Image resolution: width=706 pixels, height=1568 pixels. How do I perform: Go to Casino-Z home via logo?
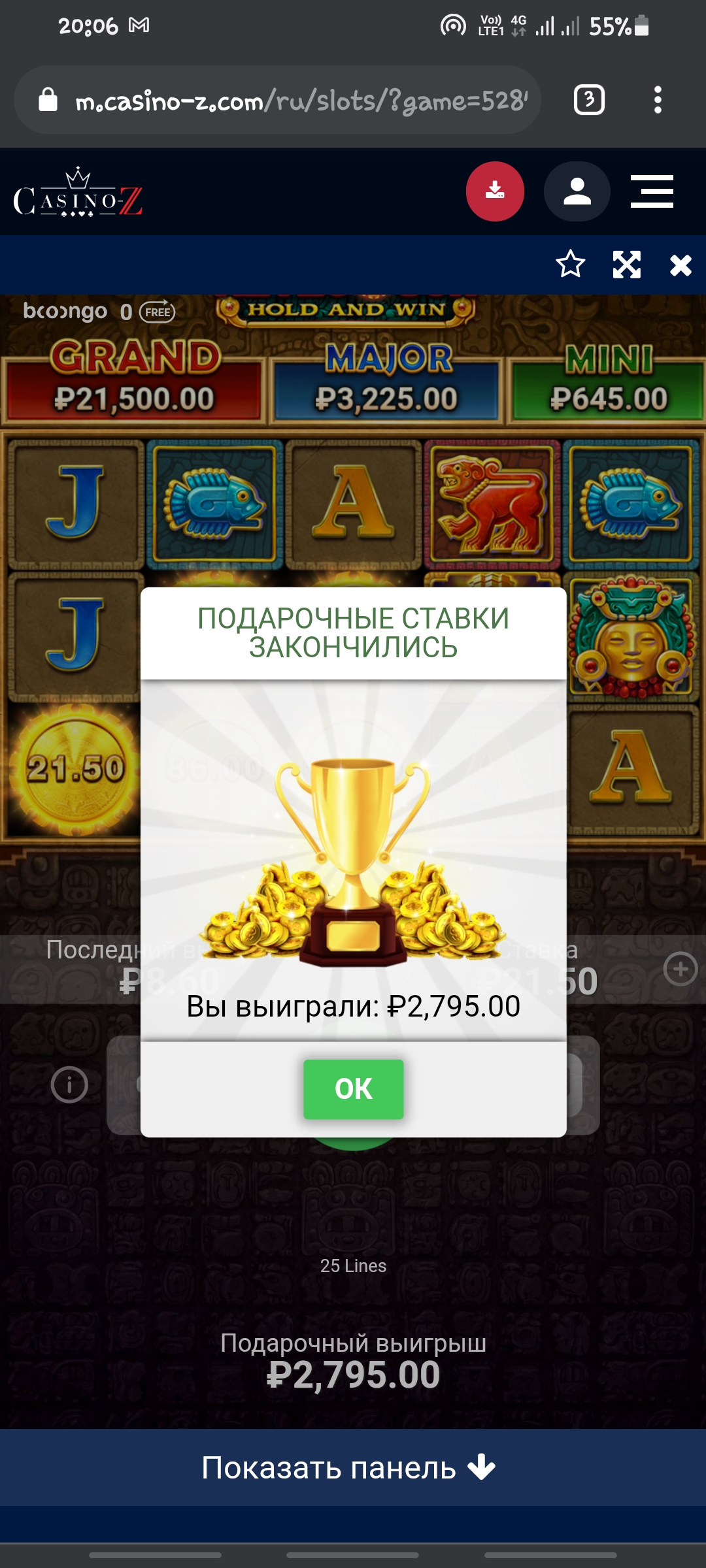point(78,193)
